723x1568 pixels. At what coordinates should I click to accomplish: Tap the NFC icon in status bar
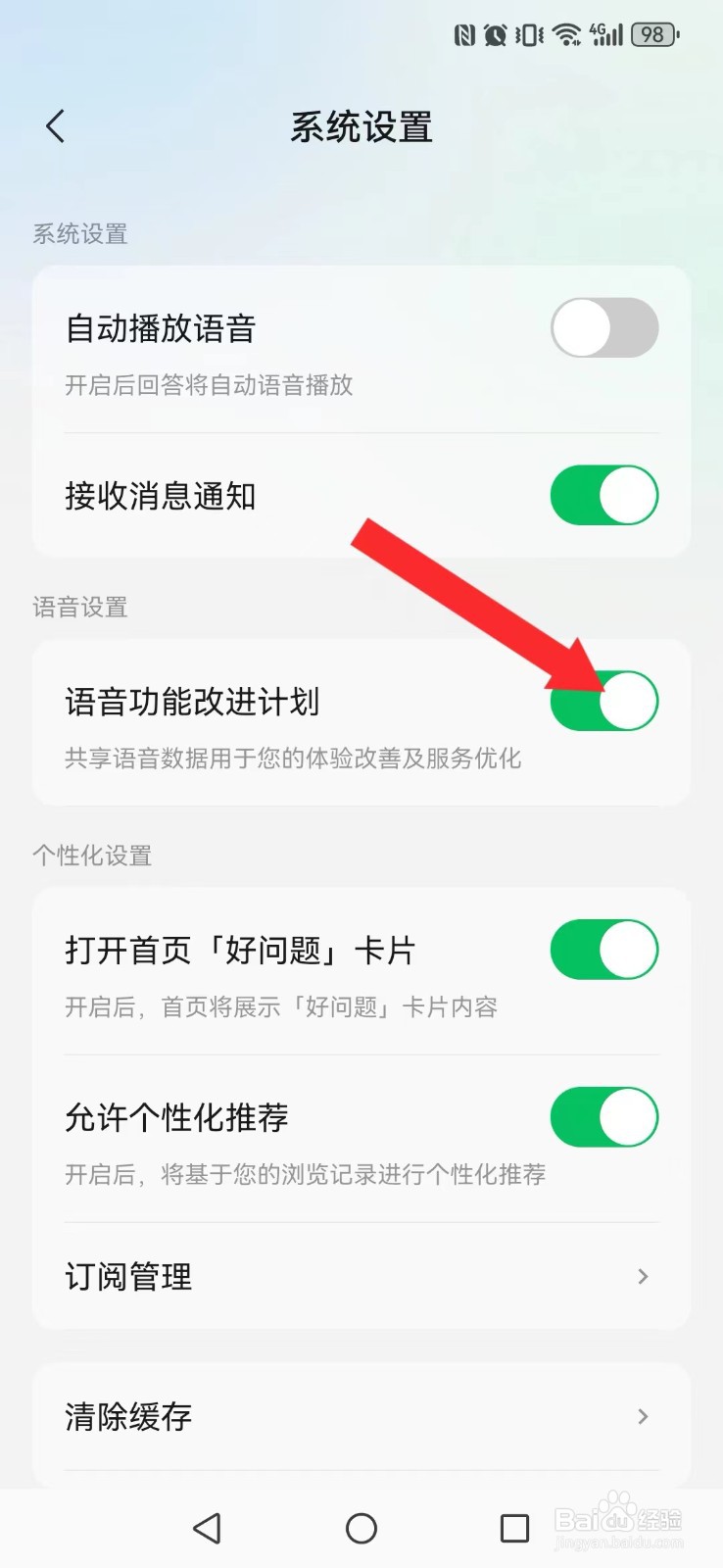click(464, 34)
